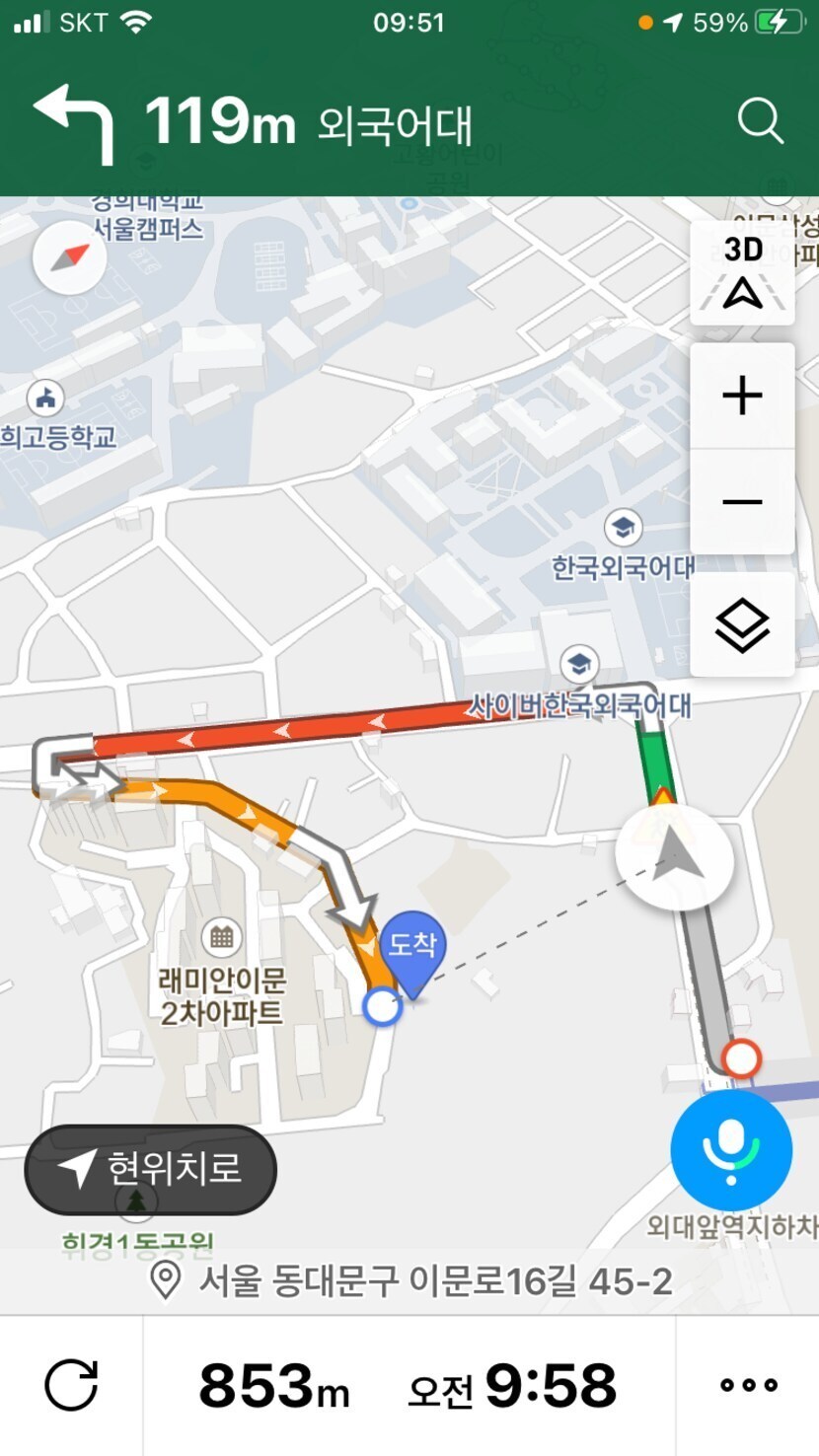Open search with the magnifier icon
This screenshot has height=1456, width=819.
coord(760,122)
